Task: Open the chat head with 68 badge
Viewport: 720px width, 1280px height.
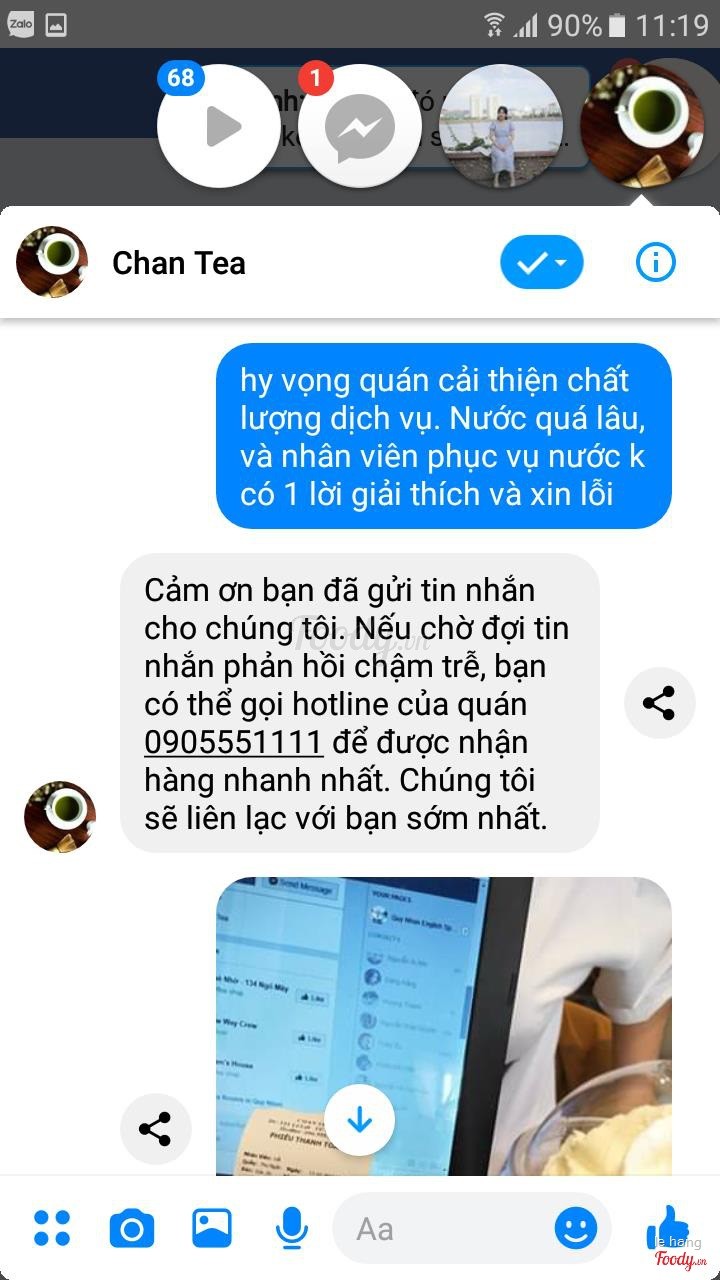Action: [x=219, y=127]
